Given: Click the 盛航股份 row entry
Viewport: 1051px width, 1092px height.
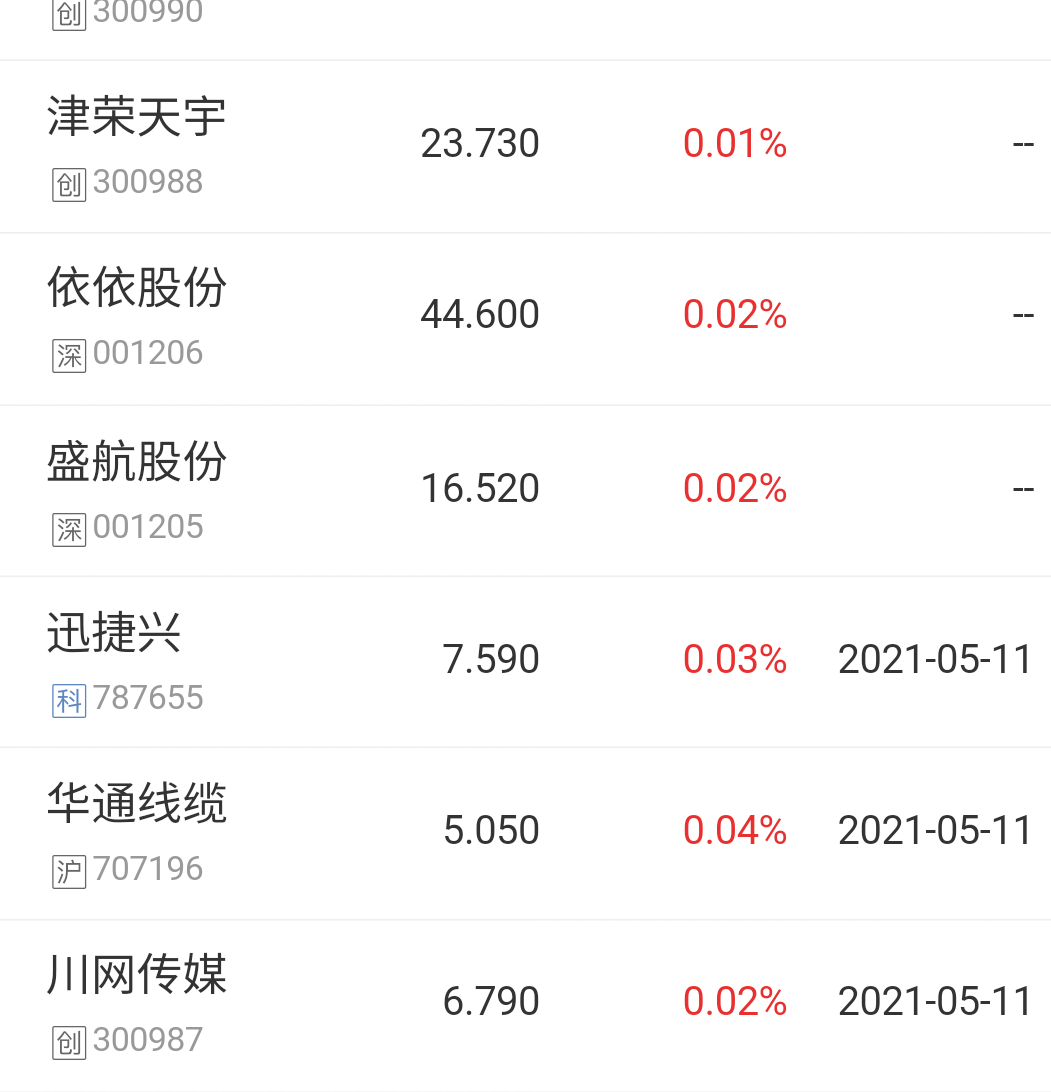Looking at the screenshot, I should point(136,460).
